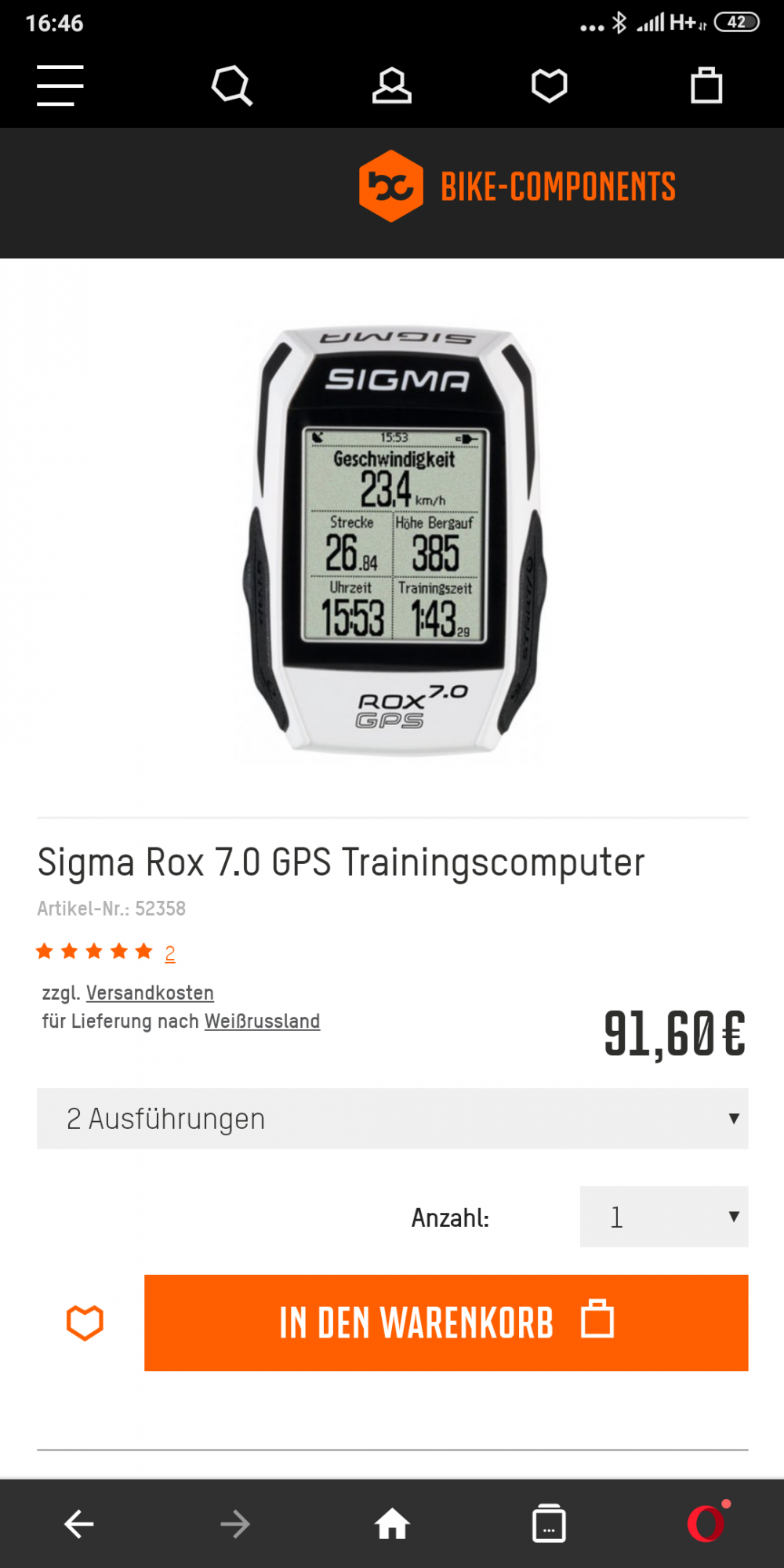Expand the 2 Ausführungen dropdown
The width and height of the screenshot is (784, 1568).
coord(392,1119)
